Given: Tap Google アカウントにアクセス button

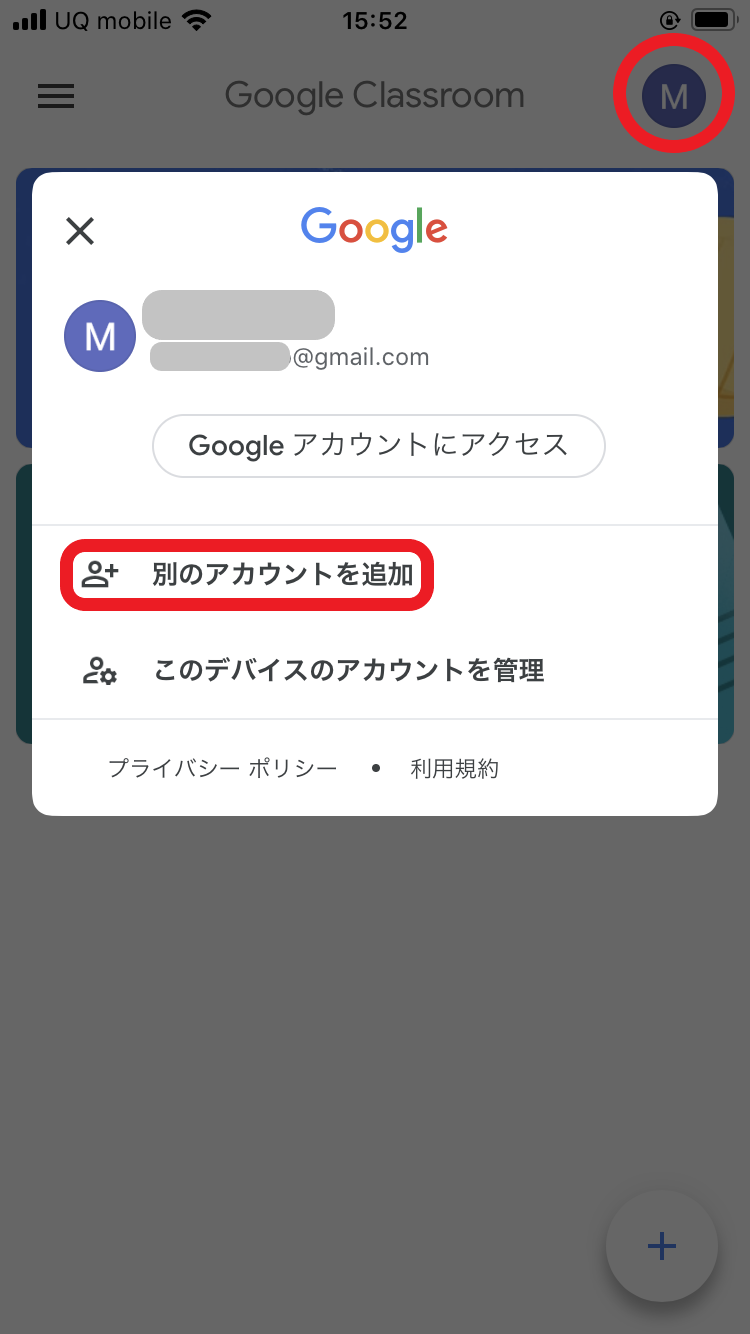Looking at the screenshot, I should tap(378, 446).
